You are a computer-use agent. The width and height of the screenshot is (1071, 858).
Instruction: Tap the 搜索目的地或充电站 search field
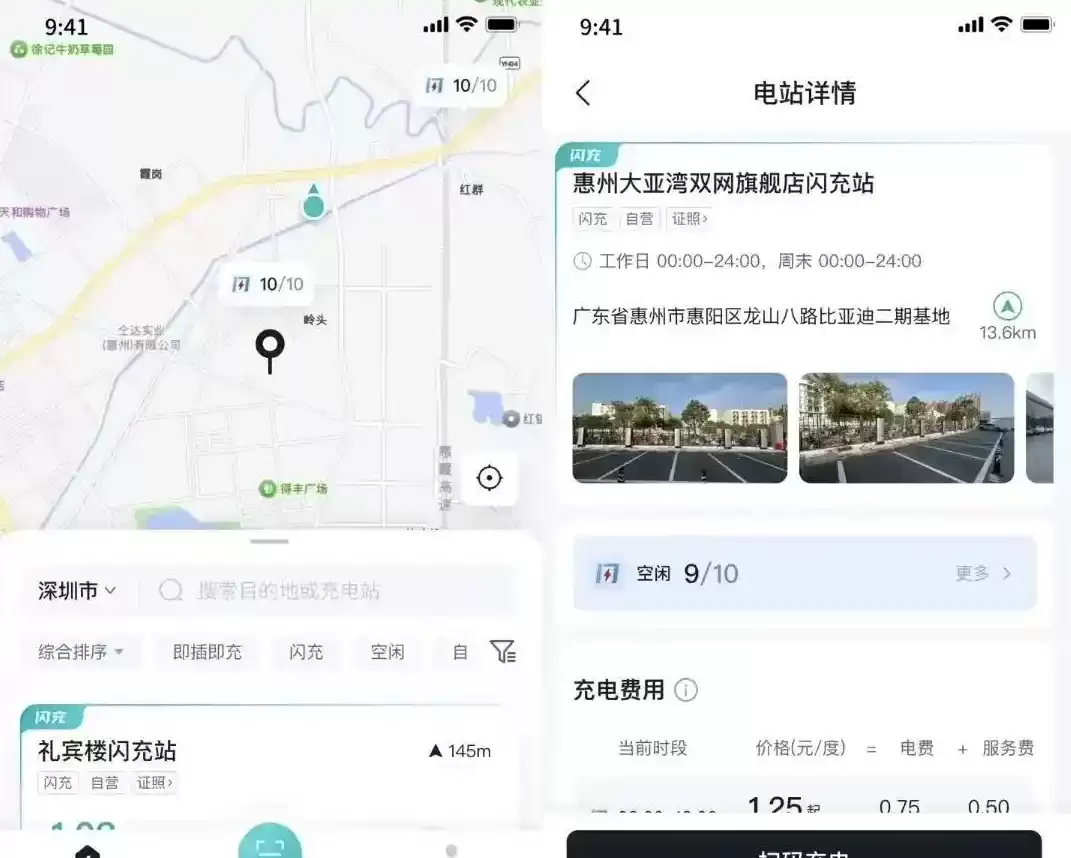tap(330, 591)
